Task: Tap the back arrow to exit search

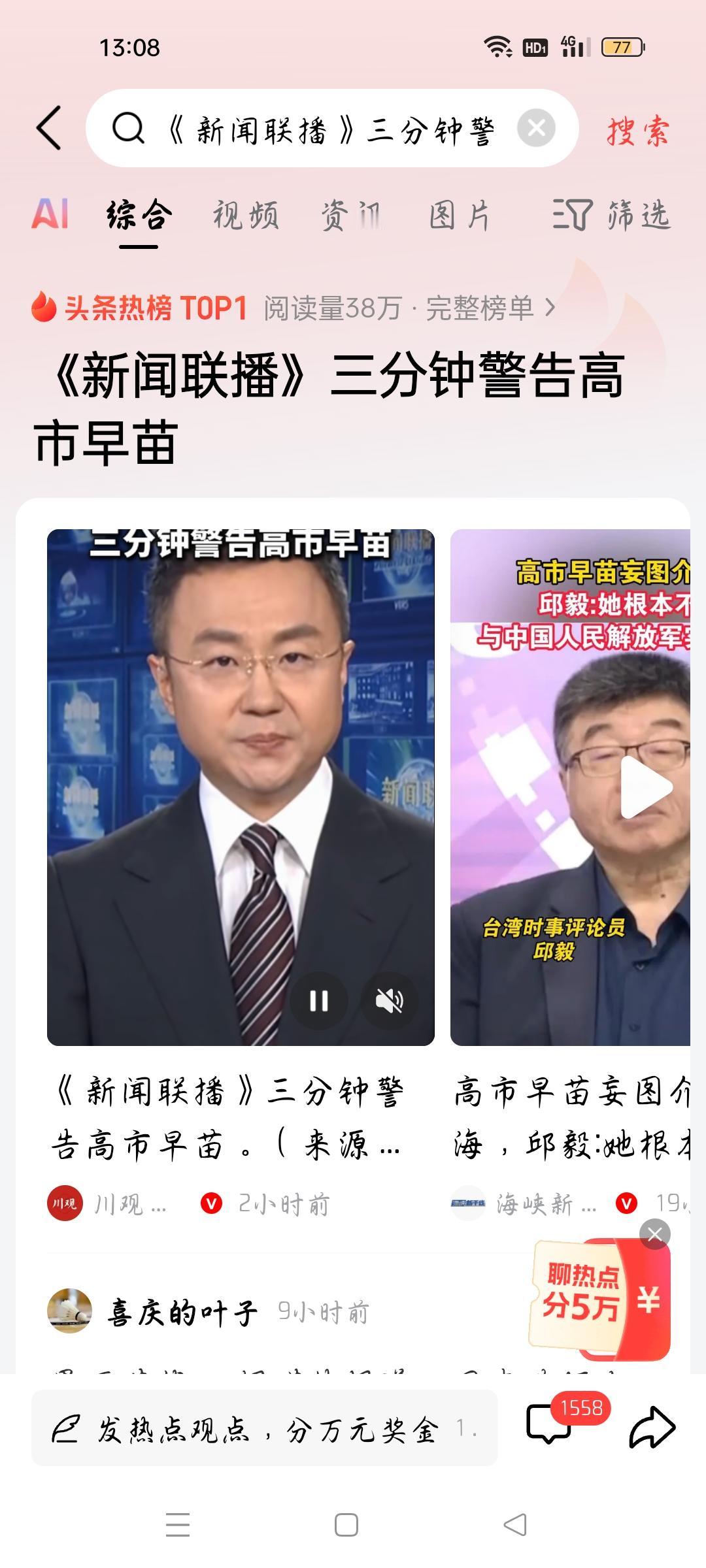Action: (49, 129)
